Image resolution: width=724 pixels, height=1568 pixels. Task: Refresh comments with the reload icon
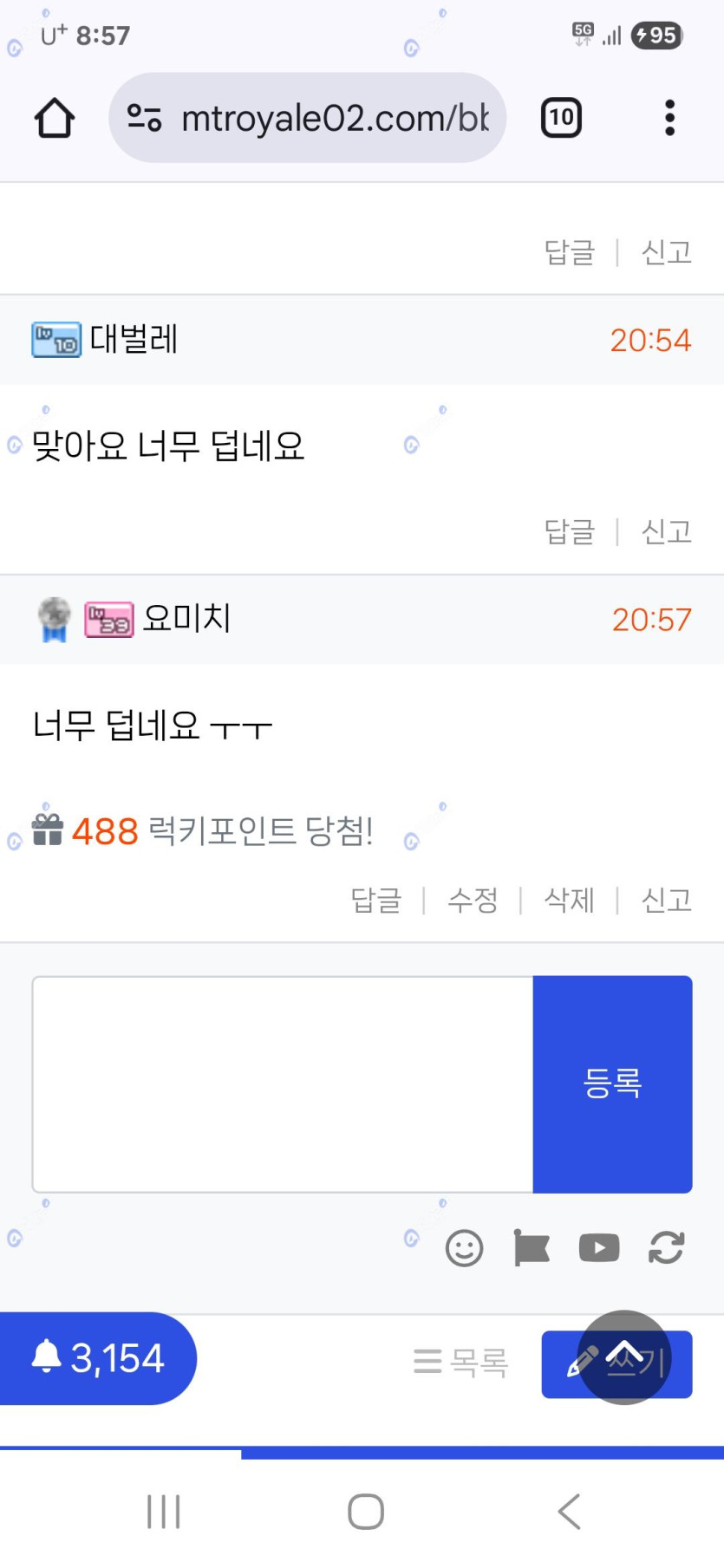pos(667,1248)
